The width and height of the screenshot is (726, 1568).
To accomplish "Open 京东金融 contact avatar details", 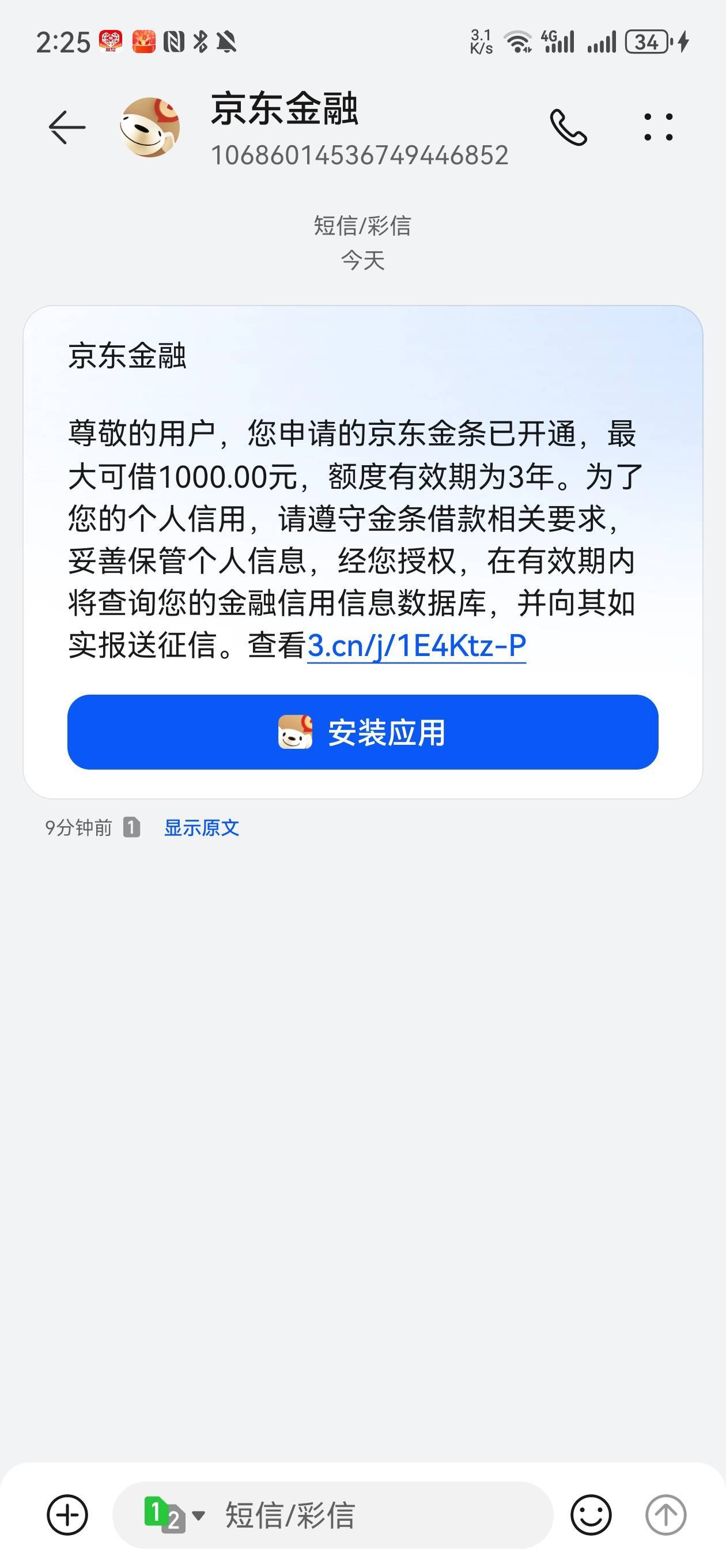I will coord(150,127).
